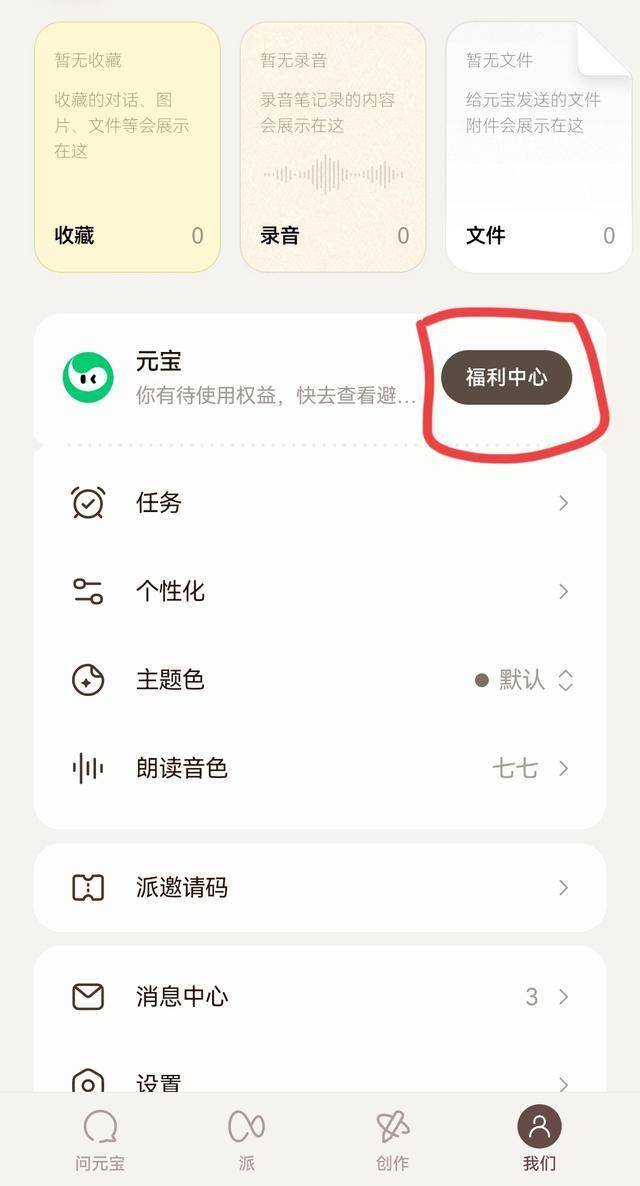The image size is (640, 1186).
Task: Expand the 主题色 theme color picker
Action: (320, 679)
